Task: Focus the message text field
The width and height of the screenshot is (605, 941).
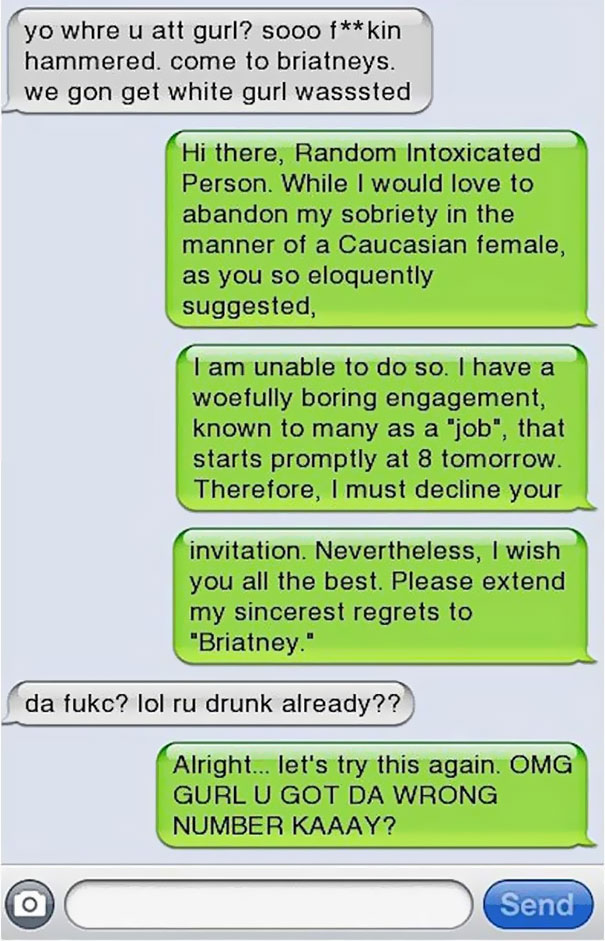Action: [x=269, y=904]
